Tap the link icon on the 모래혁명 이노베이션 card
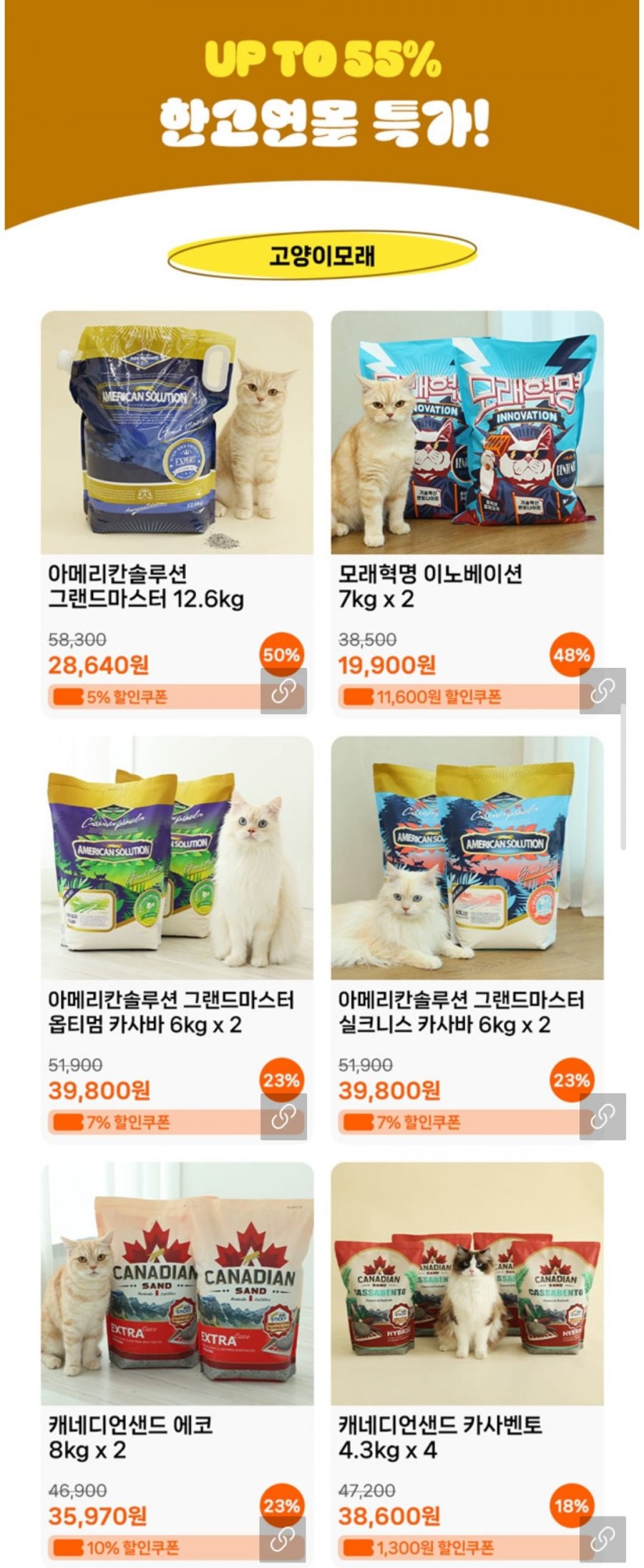The width and height of the screenshot is (644, 1568). point(602,691)
